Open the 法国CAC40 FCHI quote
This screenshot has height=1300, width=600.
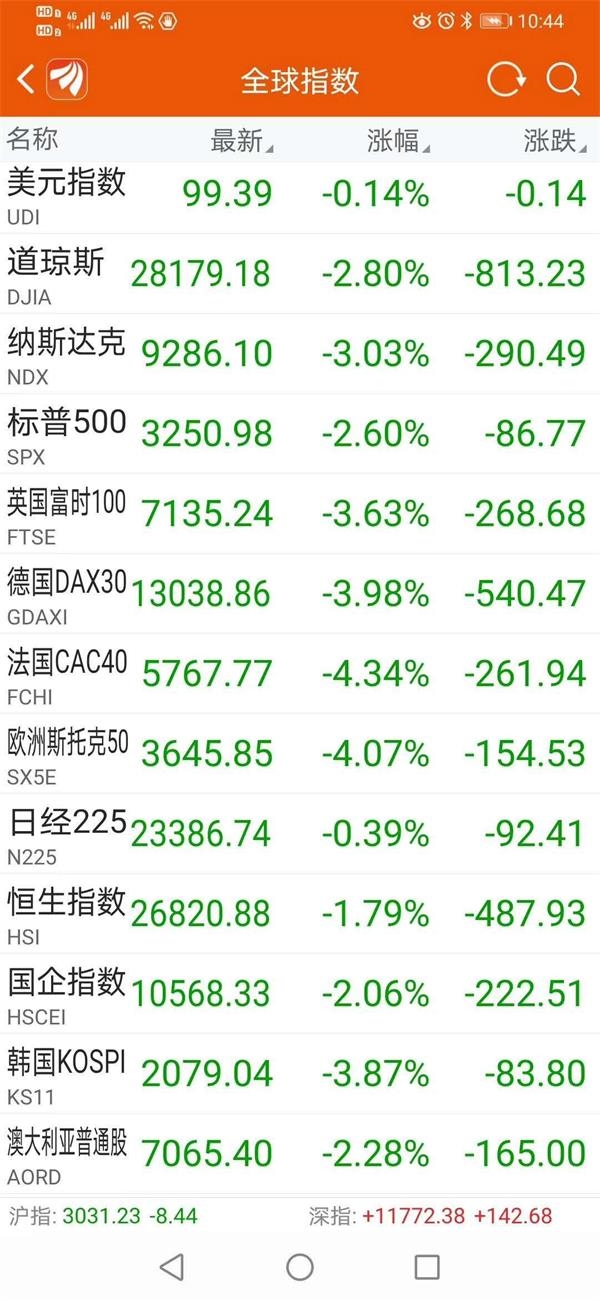[x=300, y=675]
